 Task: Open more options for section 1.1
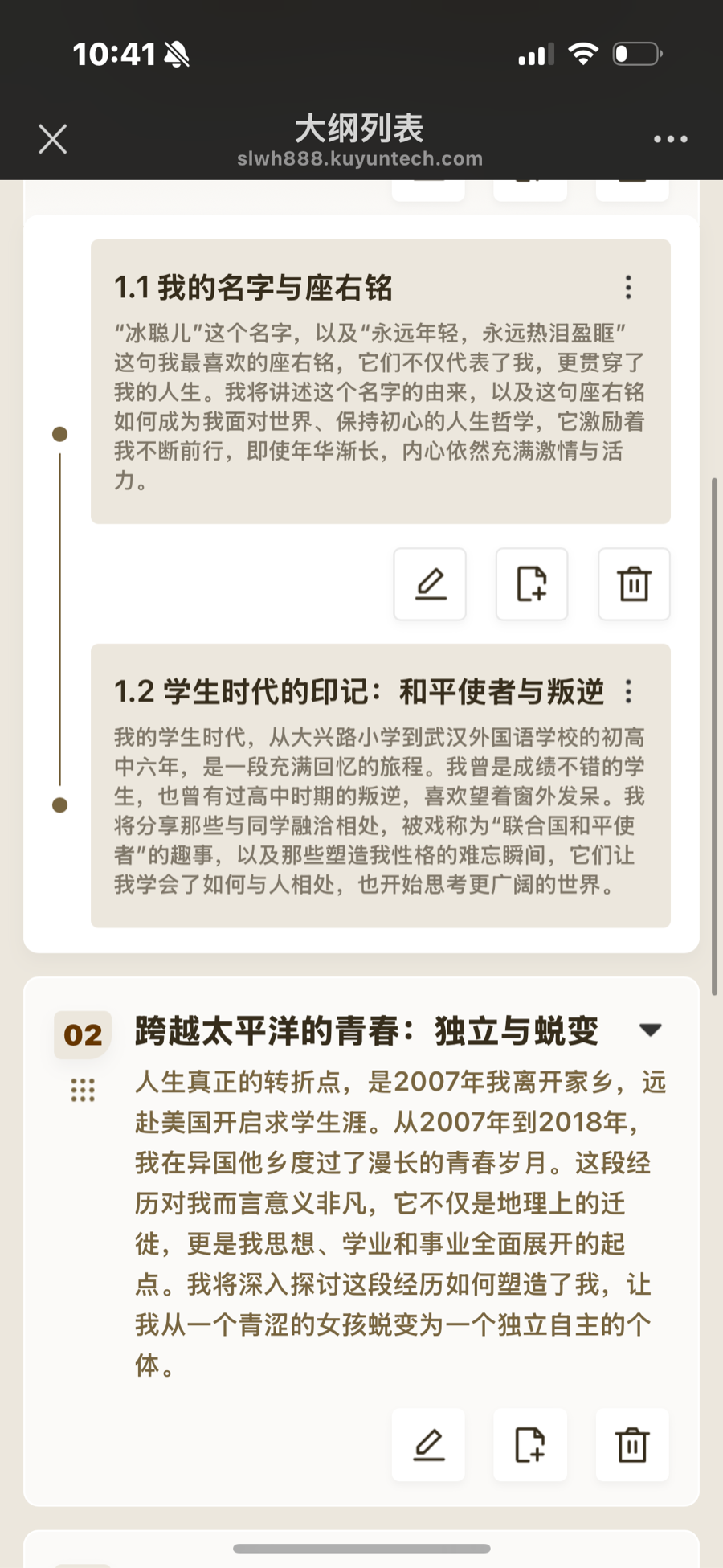(628, 287)
